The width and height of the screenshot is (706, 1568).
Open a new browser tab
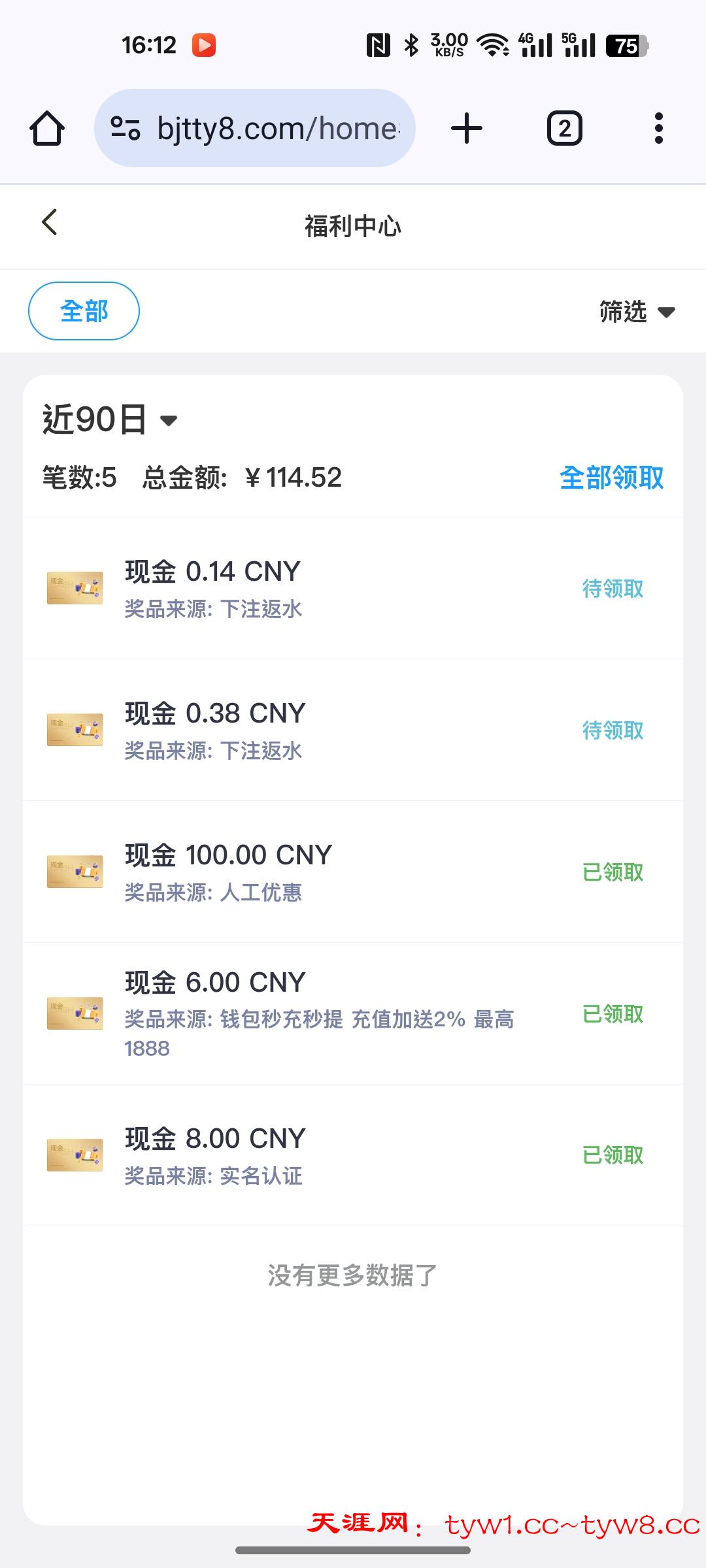[x=467, y=128]
